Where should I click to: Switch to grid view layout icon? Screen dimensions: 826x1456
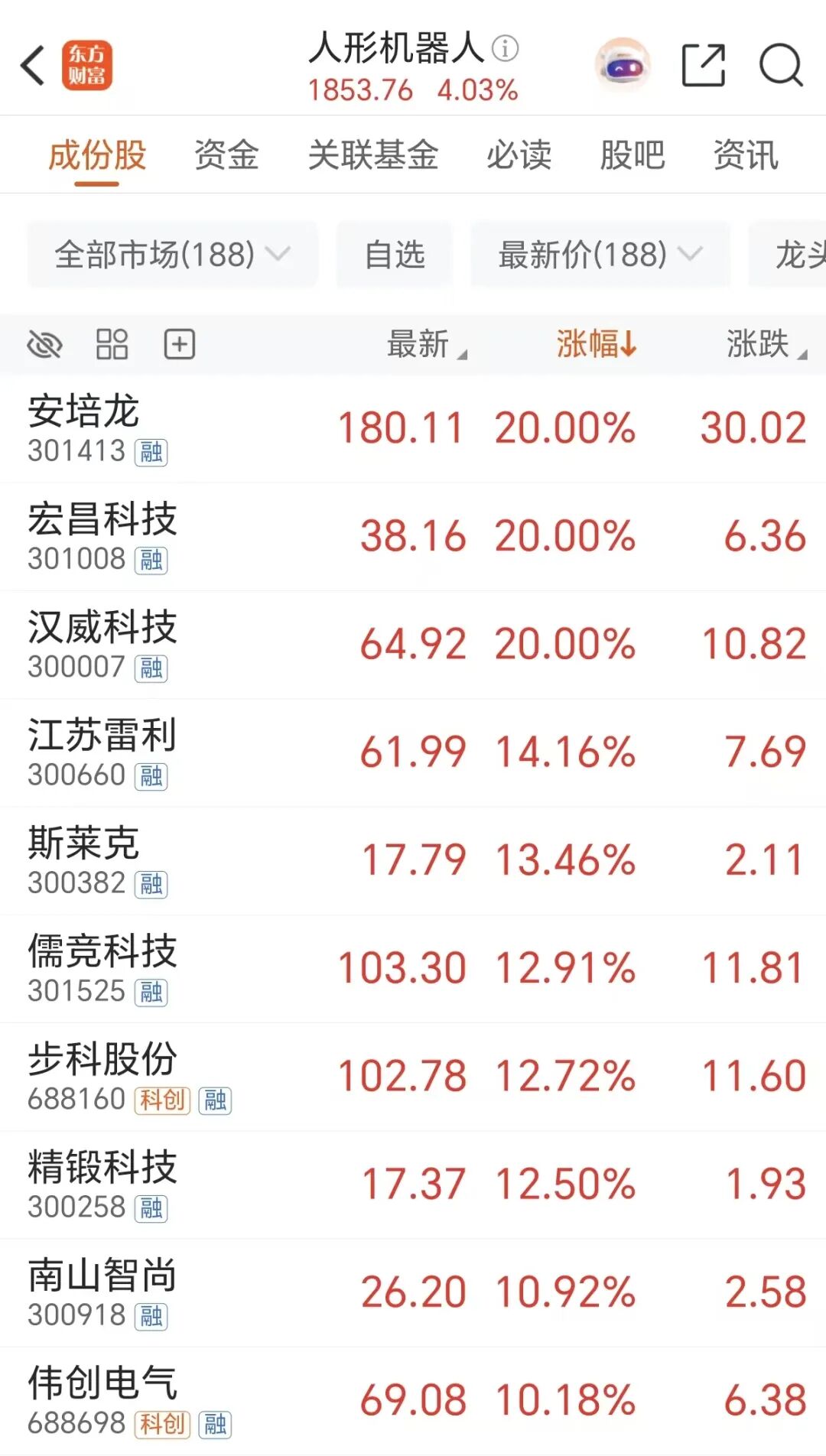112,344
